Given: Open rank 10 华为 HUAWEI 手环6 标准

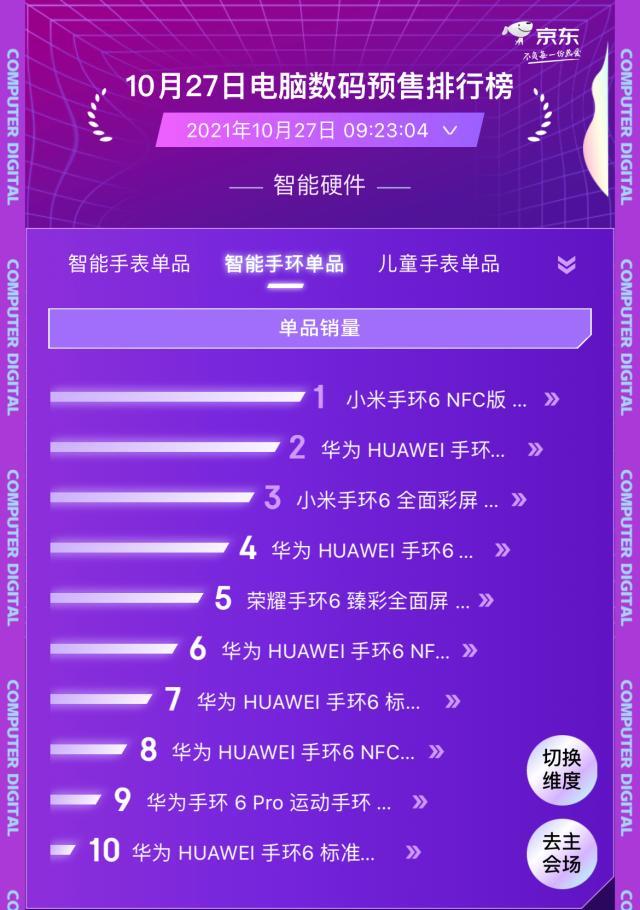Looking at the screenshot, I should click(x=253, y=852).
